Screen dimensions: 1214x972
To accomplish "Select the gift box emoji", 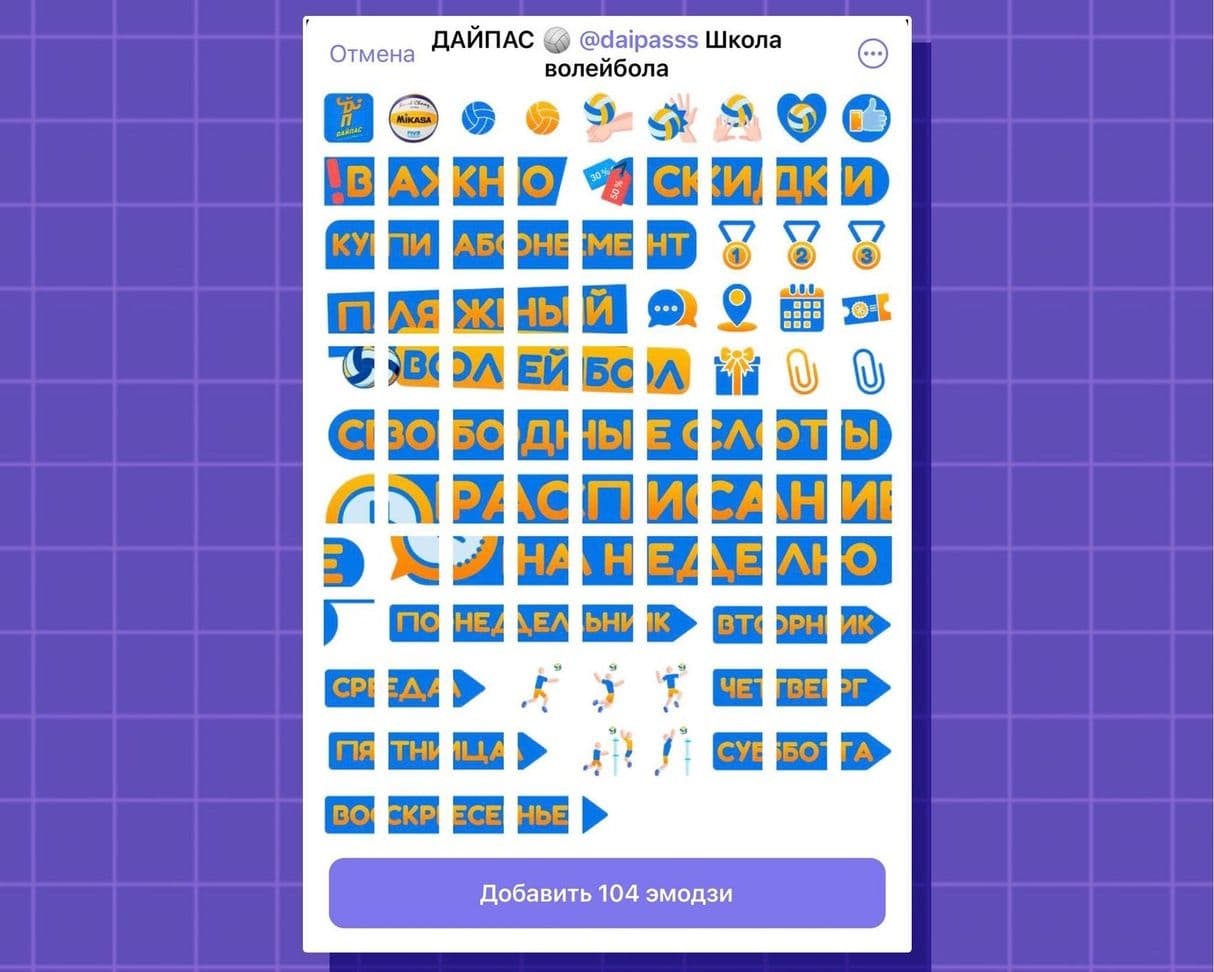I will click(737, 371).
